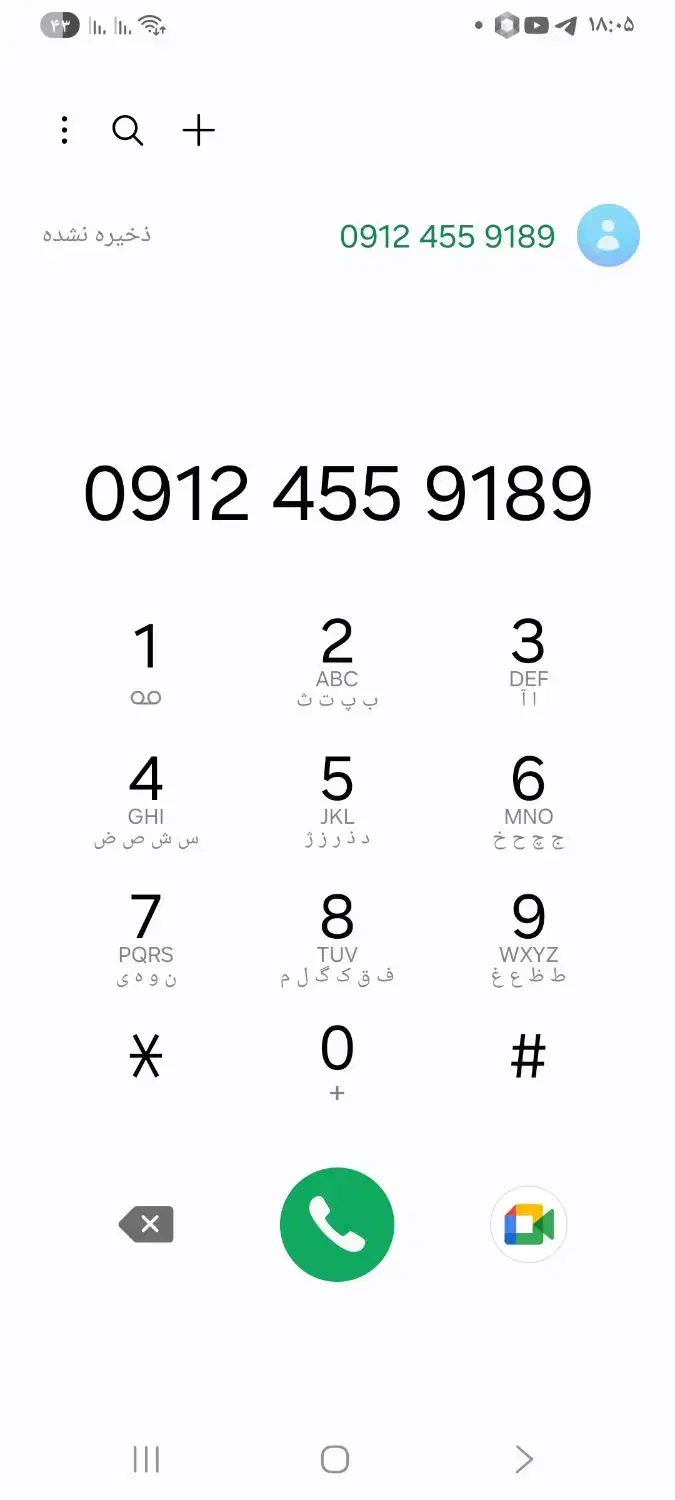Image resolution: width=675 pixels, height=1500 pixels.
Task: Dial digit 2 on keypad
Action: [x=337, y=662]
